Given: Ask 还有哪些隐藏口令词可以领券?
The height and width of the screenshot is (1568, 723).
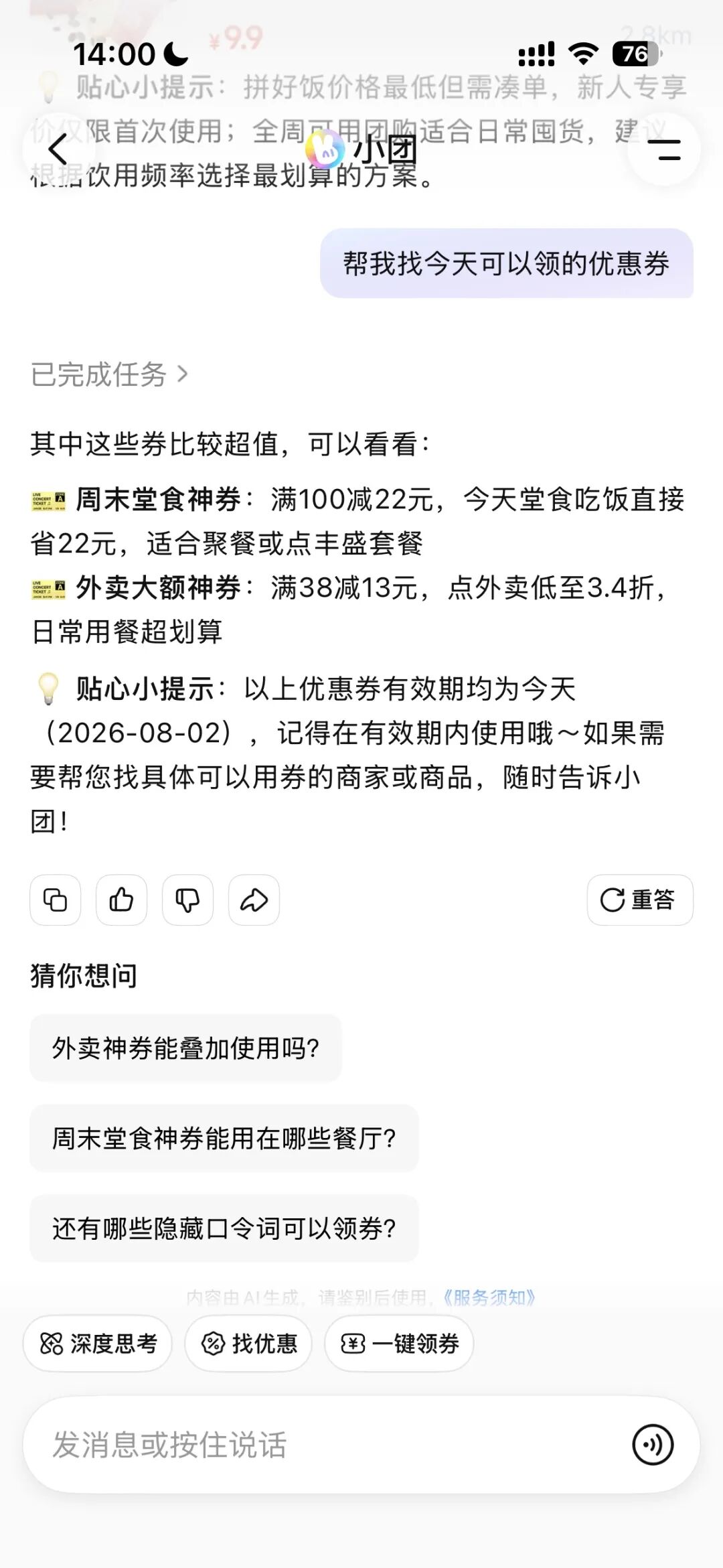Looking at the screenshot, I should click(224, 1229).
